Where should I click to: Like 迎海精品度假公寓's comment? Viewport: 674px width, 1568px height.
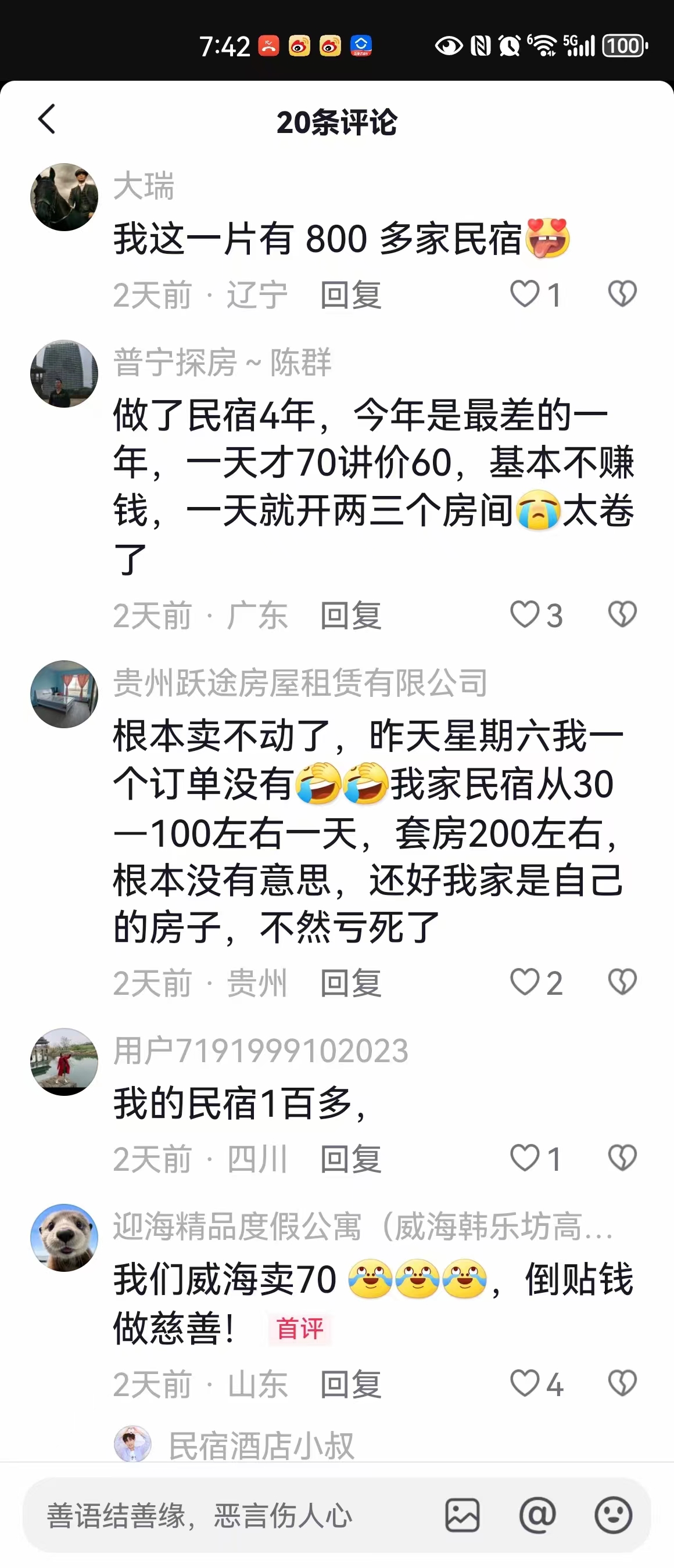click(x=524, y=1383)
